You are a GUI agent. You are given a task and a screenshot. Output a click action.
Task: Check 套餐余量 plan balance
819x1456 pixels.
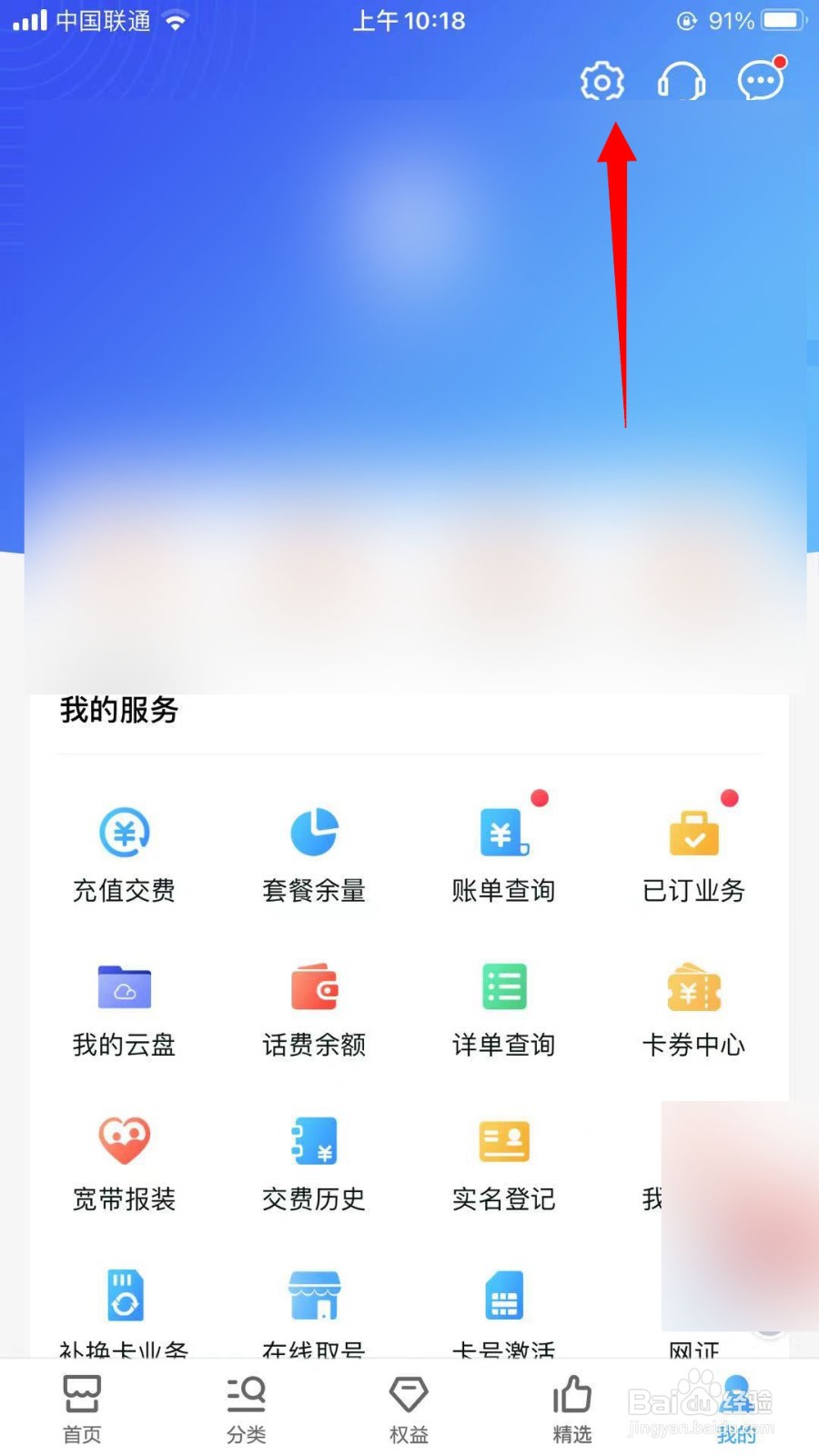point(314,851)
